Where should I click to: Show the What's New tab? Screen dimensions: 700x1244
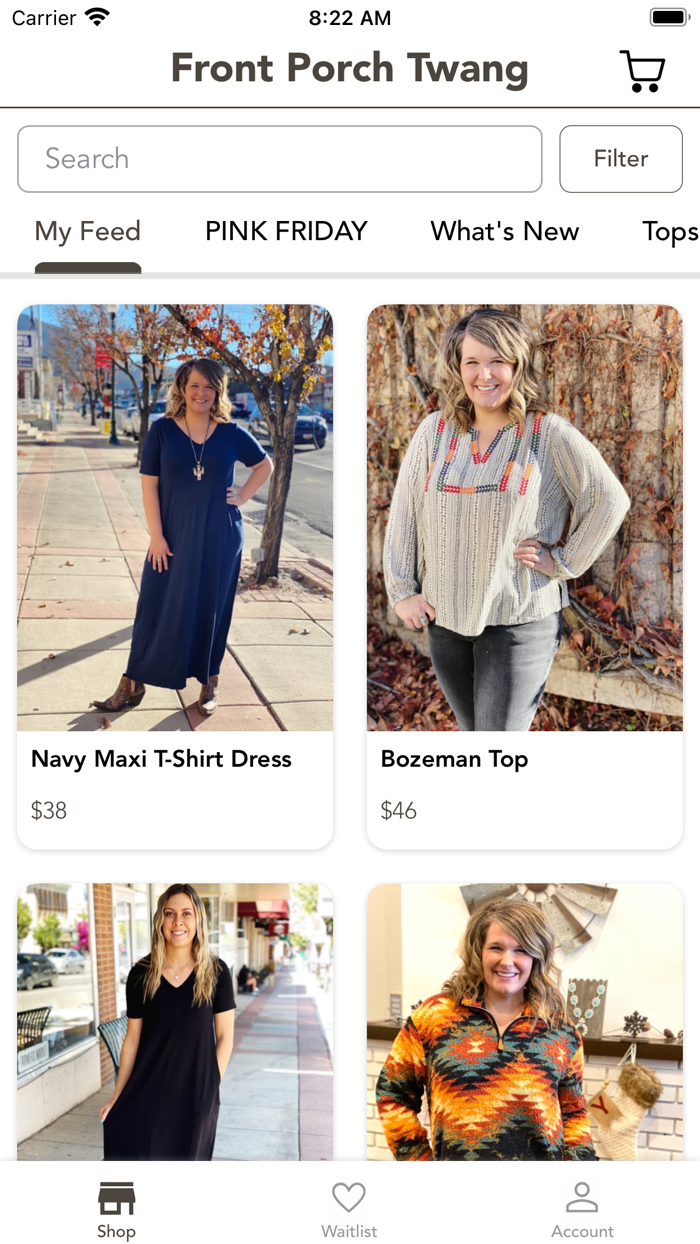click(505, 232)
